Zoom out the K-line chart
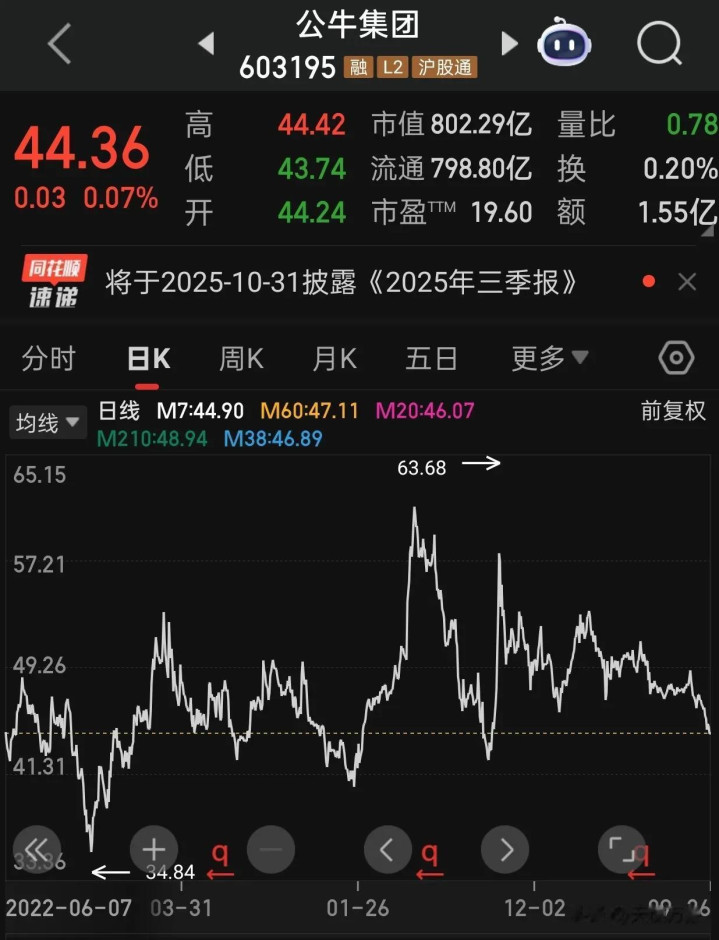Image resolution: width=719 pixels, height=940 pixels. click(x=270, y=850)
